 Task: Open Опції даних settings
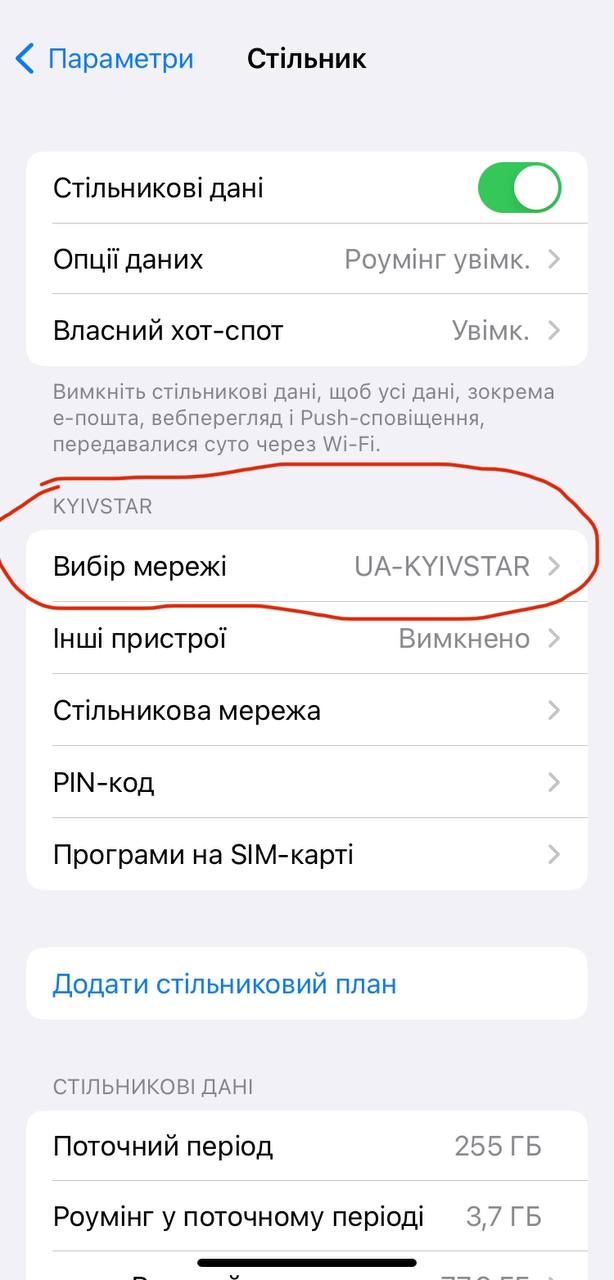pos(306,260)
